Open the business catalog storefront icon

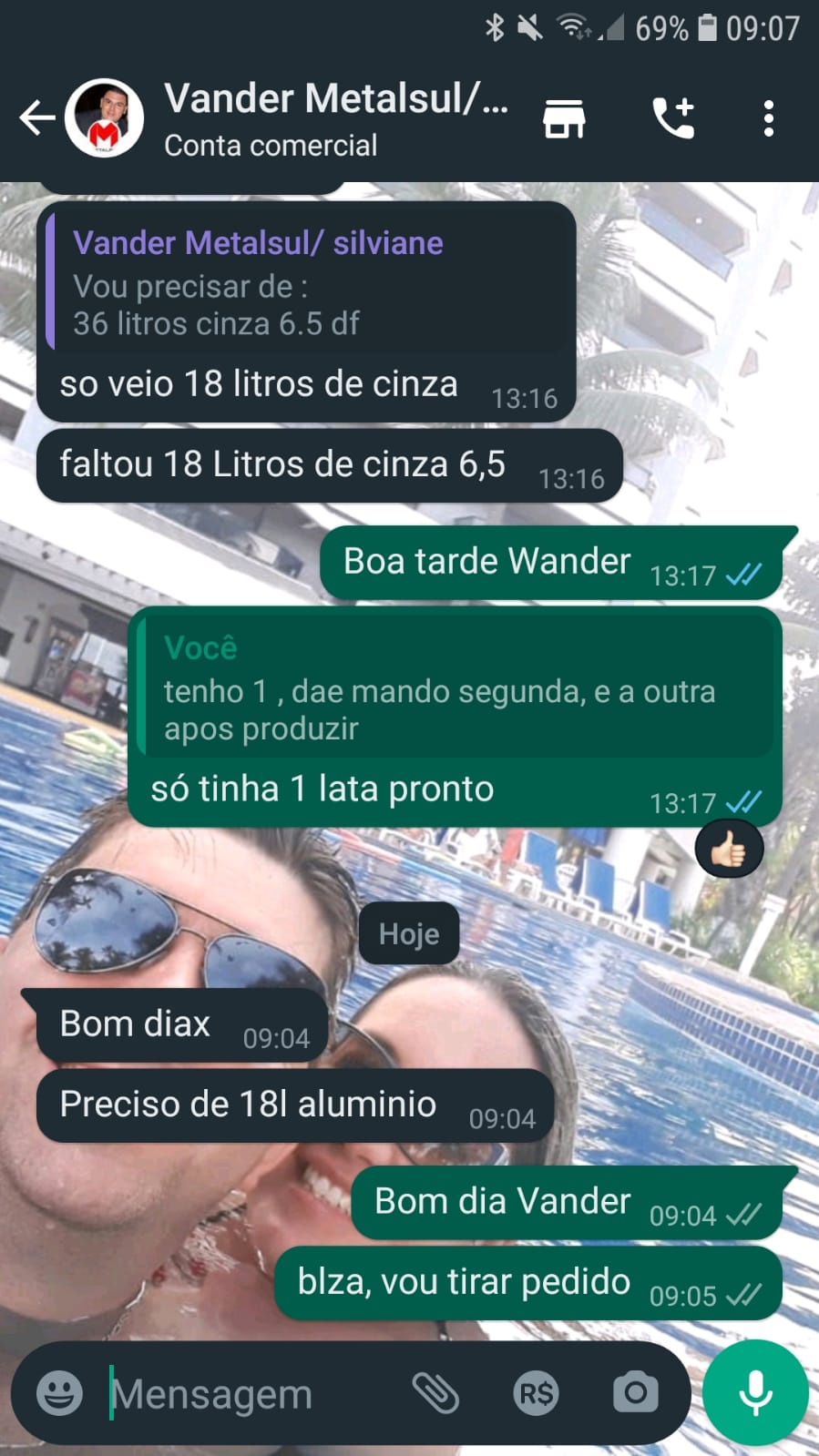click(564, 118)
